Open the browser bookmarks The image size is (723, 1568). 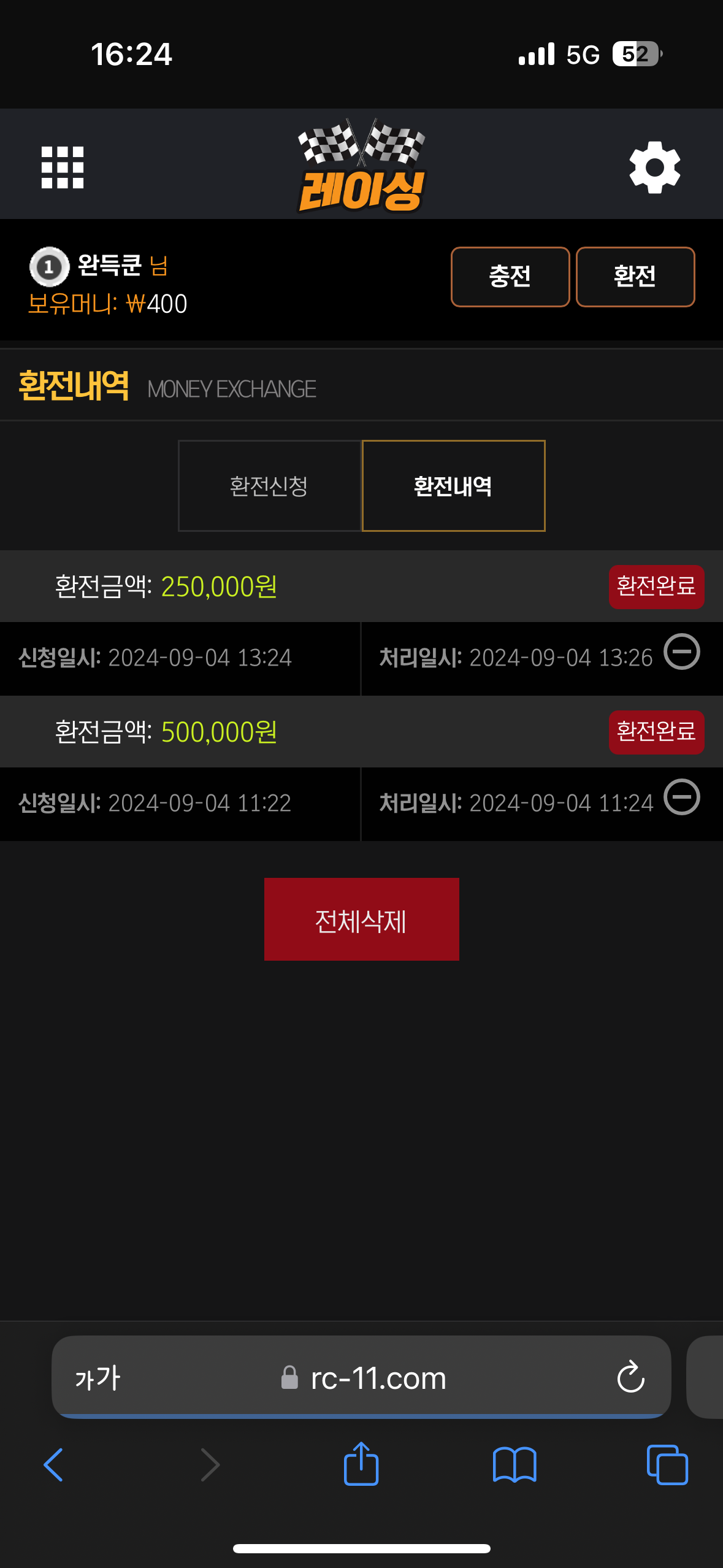pyautogui.click(x=515, y=1465)
